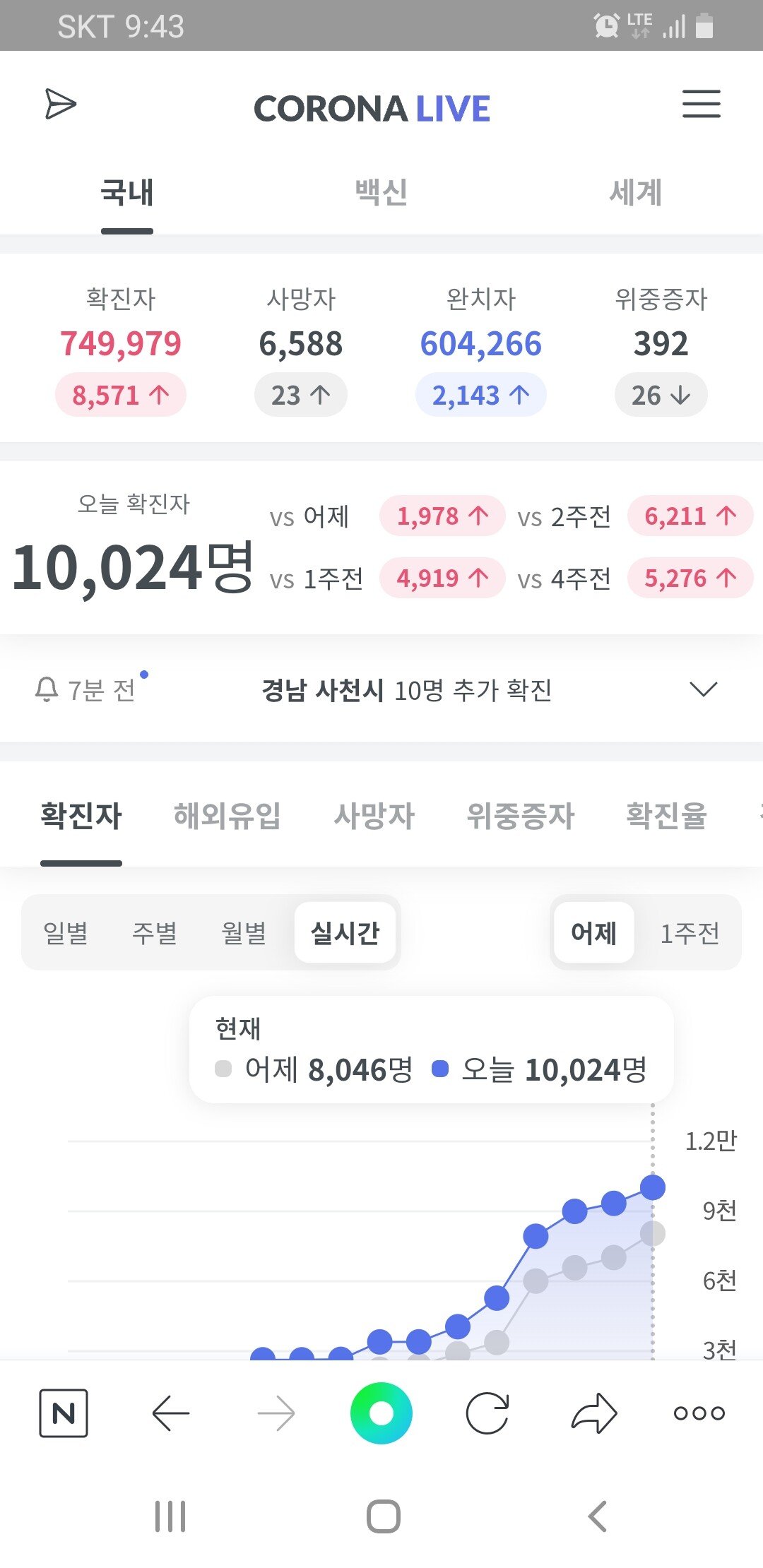Select the 사망자 chart tab
Viewport: 763px width, 1568px height.
[x=374, y=816]
